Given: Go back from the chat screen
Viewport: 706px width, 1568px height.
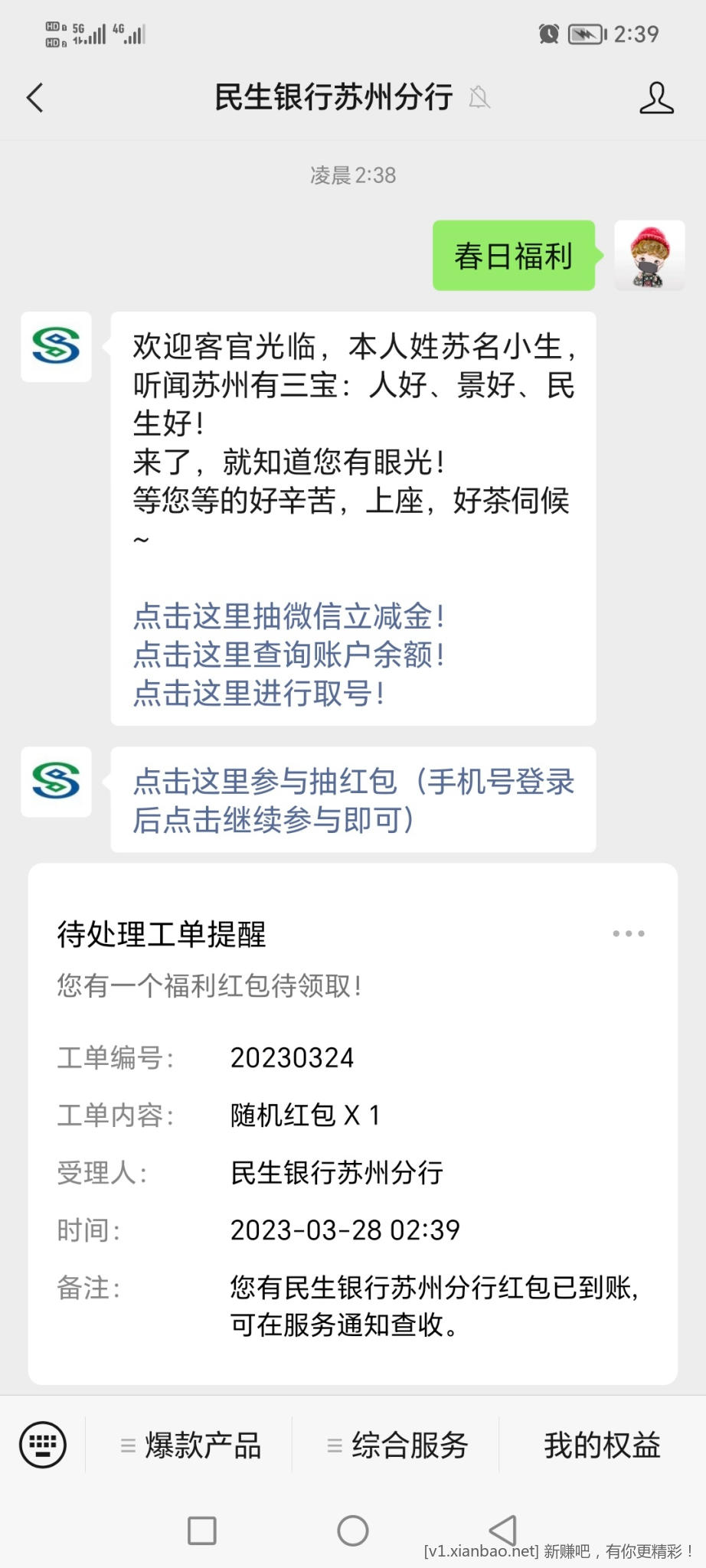Looking at the screenshot, I should click(35, 98).
